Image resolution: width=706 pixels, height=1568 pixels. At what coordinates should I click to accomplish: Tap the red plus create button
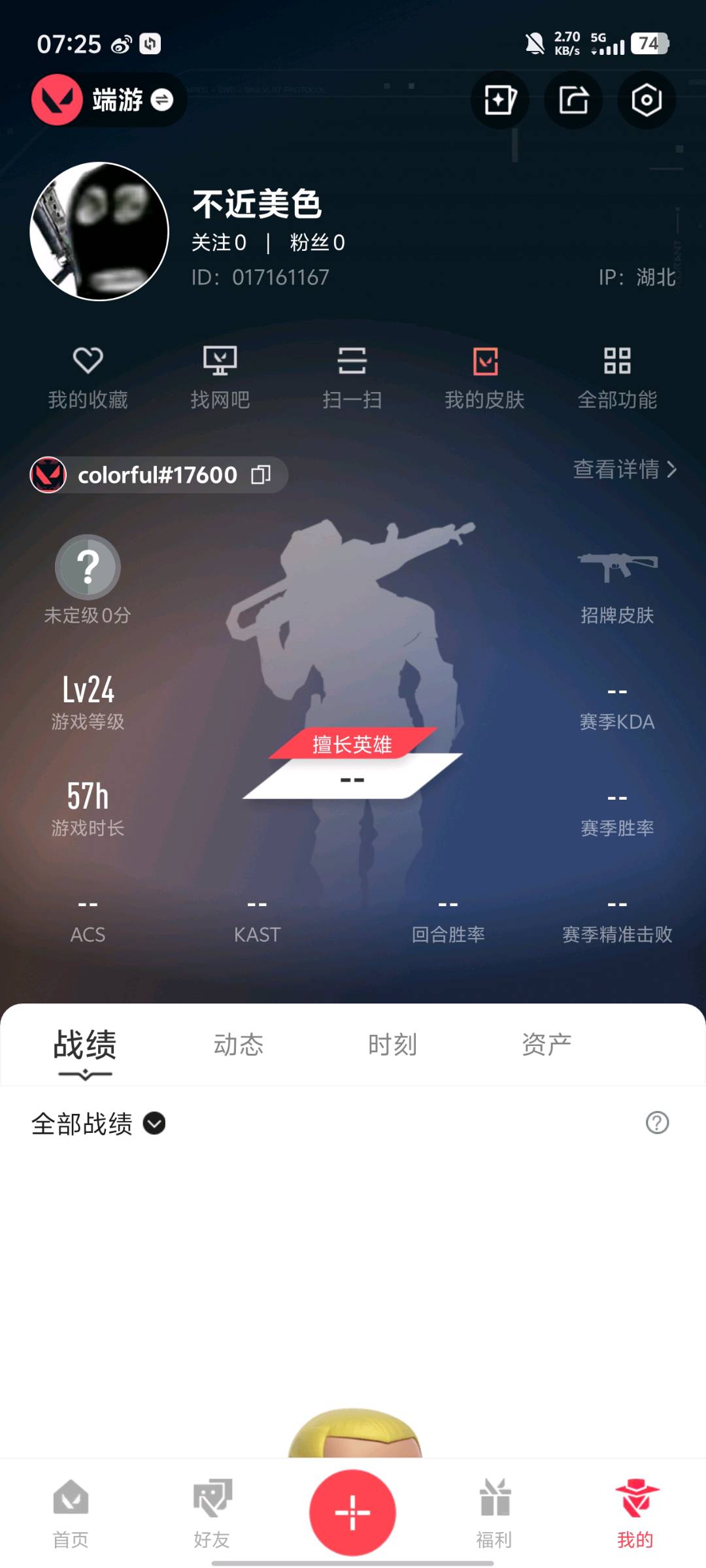point(352,1512)
